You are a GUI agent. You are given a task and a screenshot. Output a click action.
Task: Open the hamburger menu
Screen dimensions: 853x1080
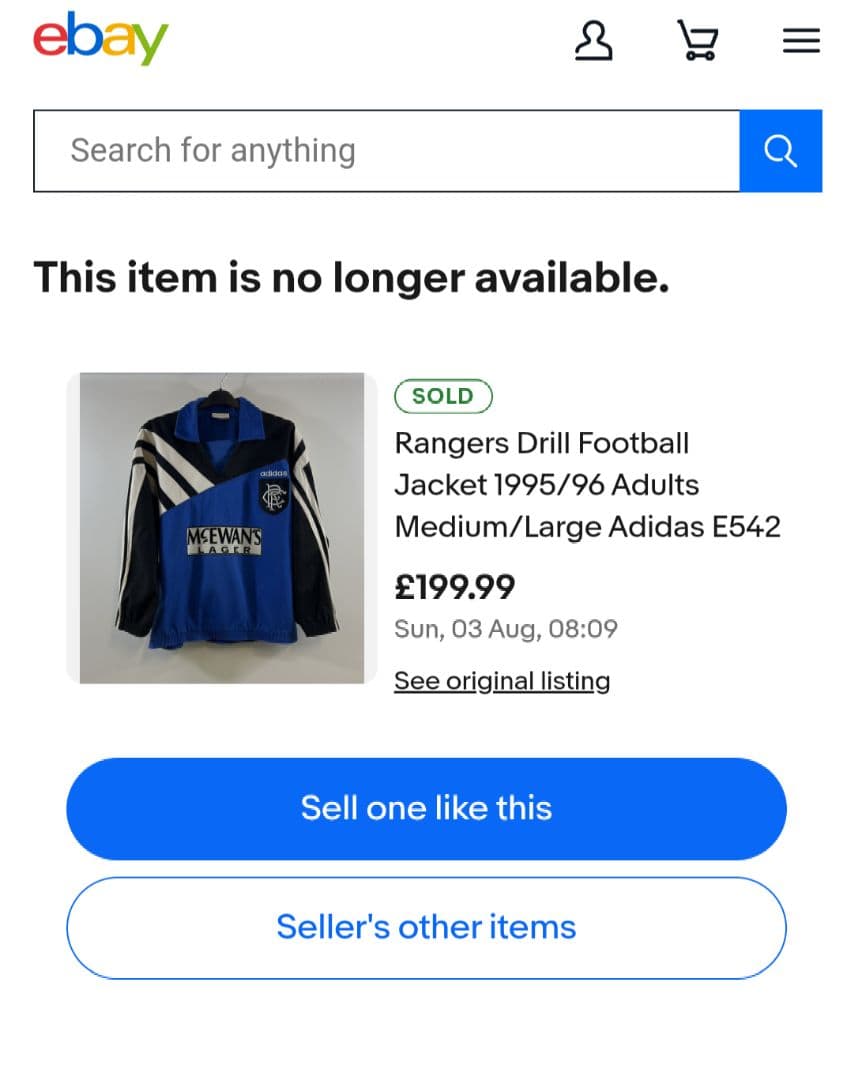(801, 42)
